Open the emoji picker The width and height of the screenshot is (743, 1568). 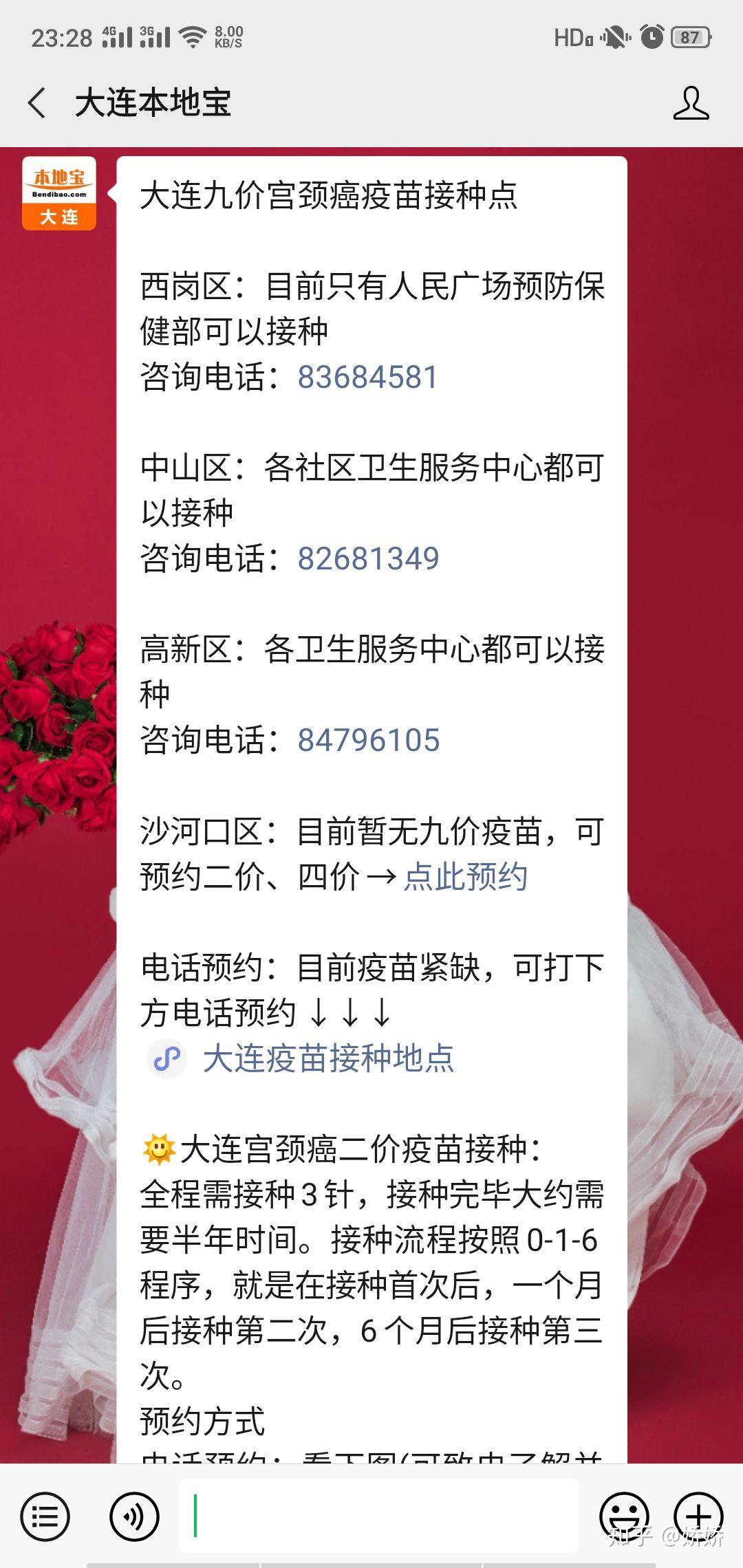coord(624,1516)
